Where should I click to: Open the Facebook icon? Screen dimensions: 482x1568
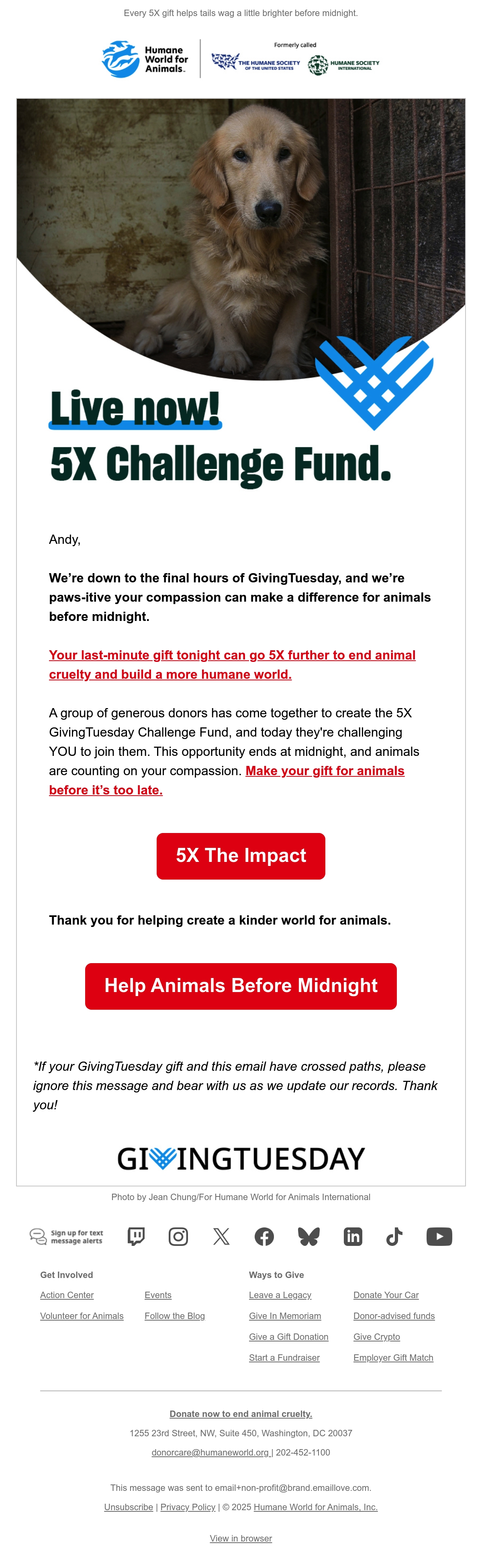pyautogui.click(x=264, y=1236)
